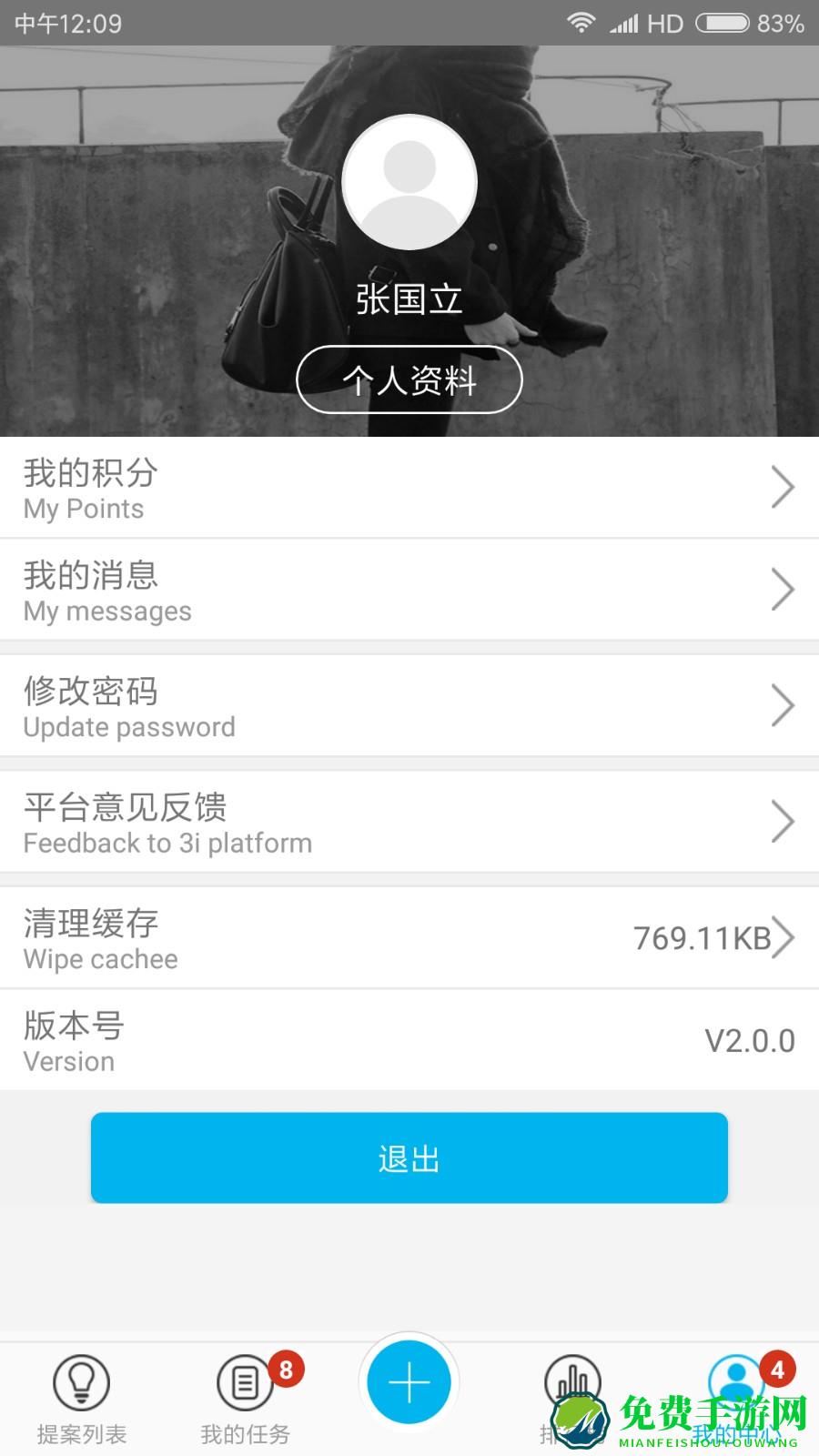Open Update password (修改密码)

point(409,705)
